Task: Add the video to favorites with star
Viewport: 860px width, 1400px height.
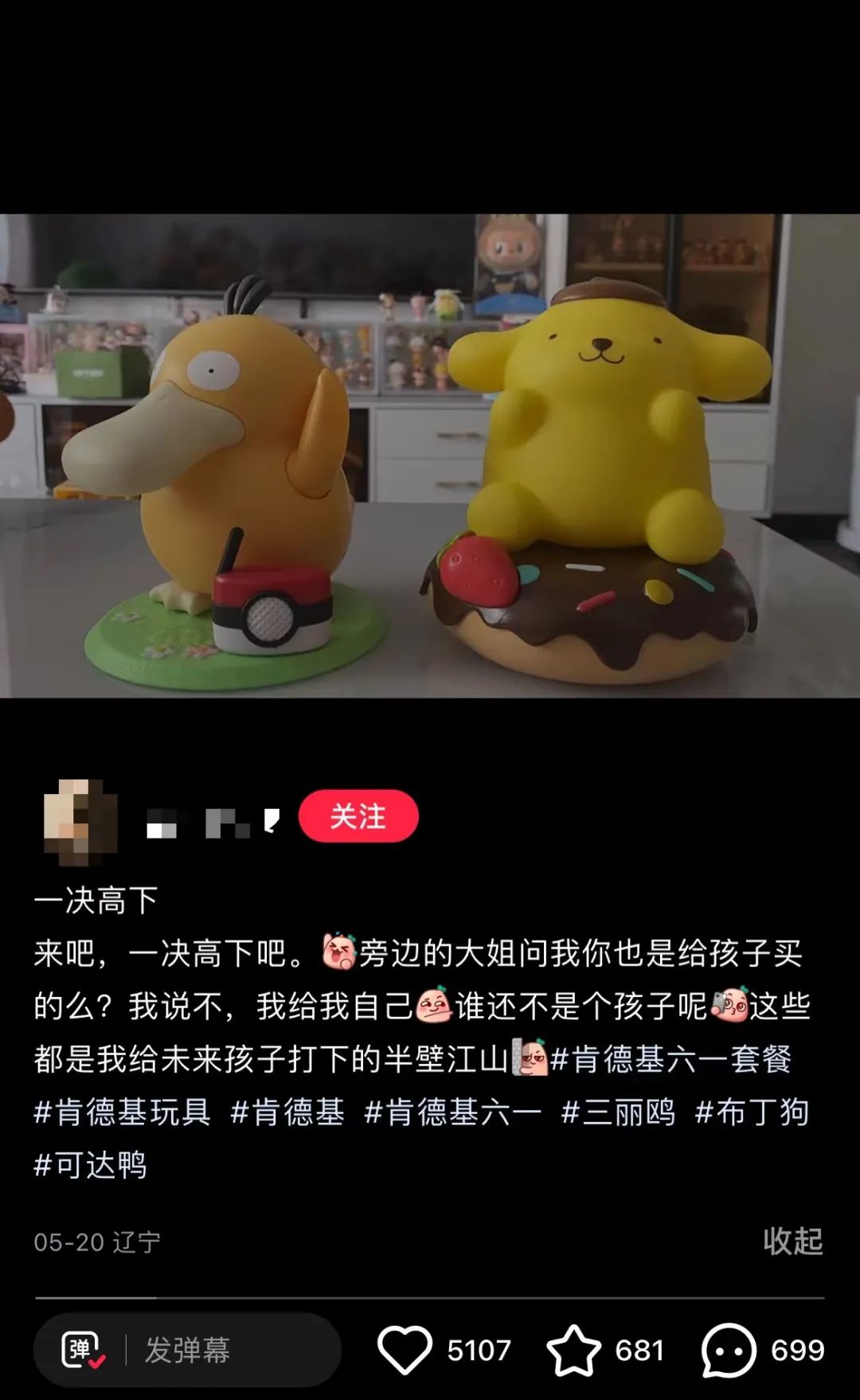Action: click(573, 1350)
